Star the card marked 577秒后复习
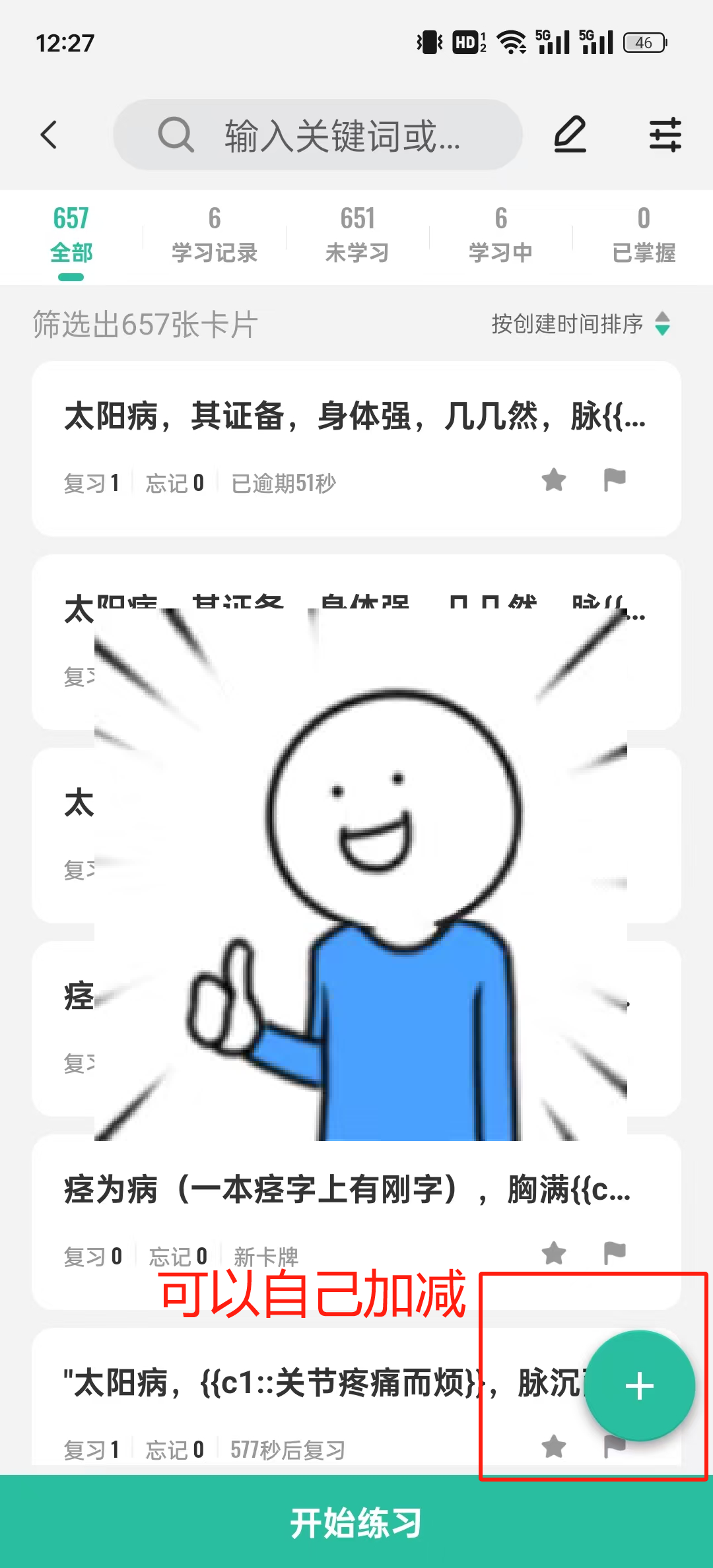 pos(554,1447)
